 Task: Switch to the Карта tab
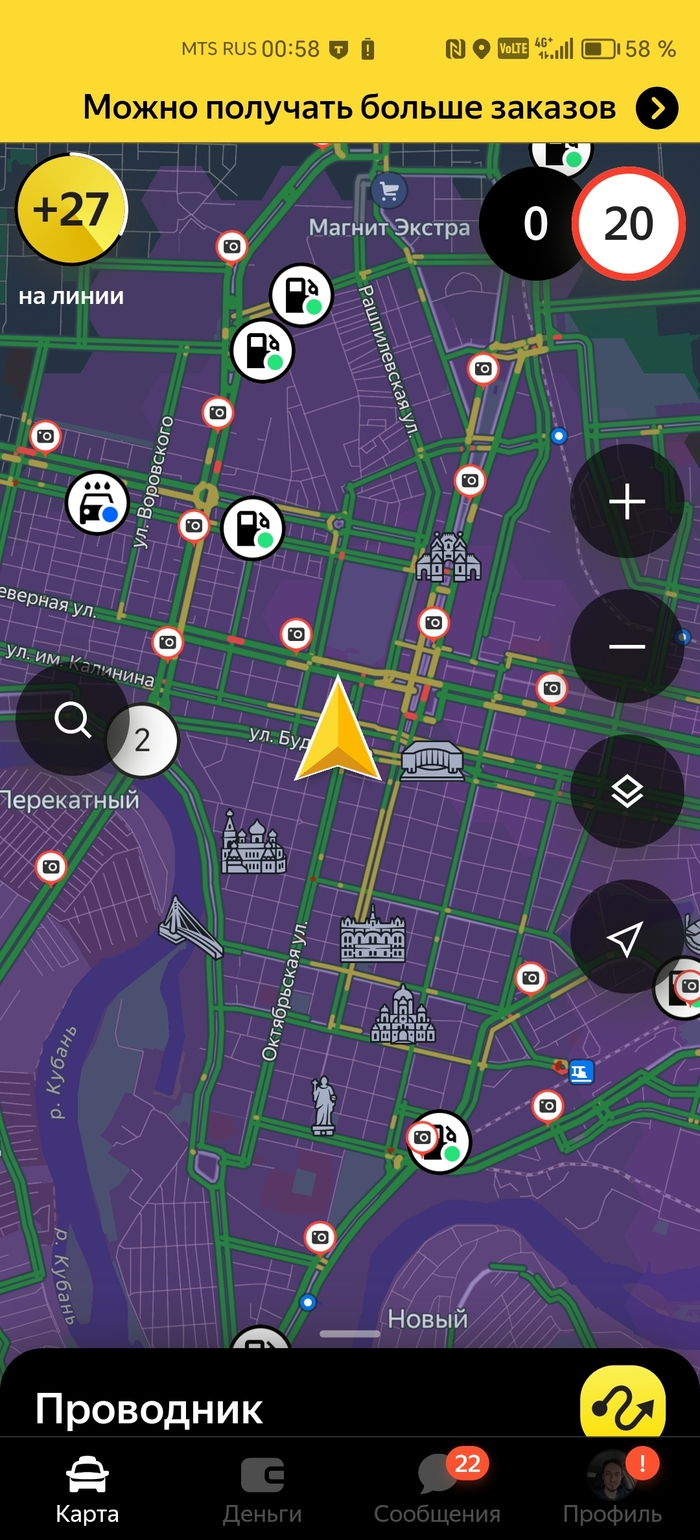tap(87, 1490)
